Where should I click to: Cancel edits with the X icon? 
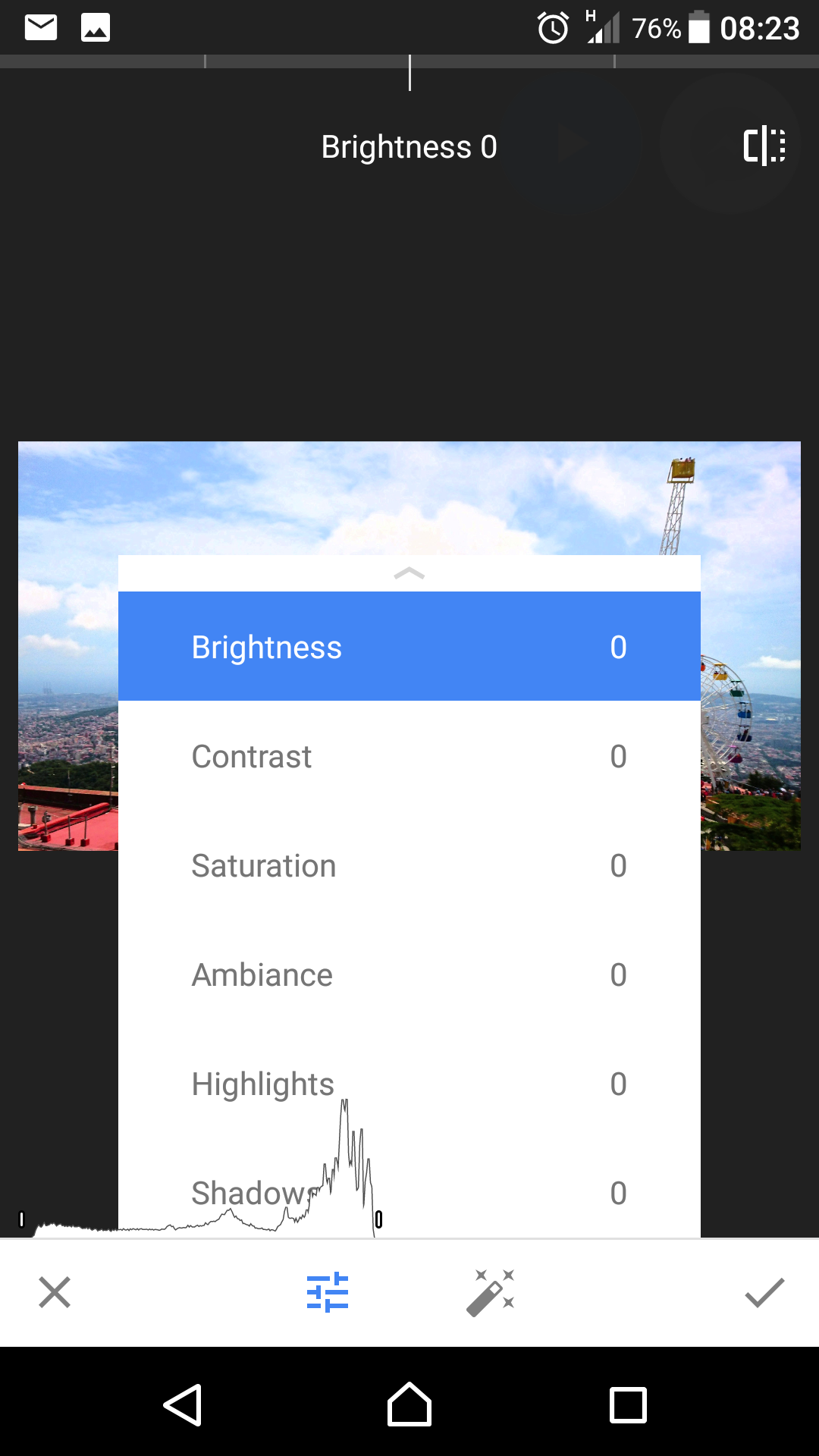coord(55,1292)
